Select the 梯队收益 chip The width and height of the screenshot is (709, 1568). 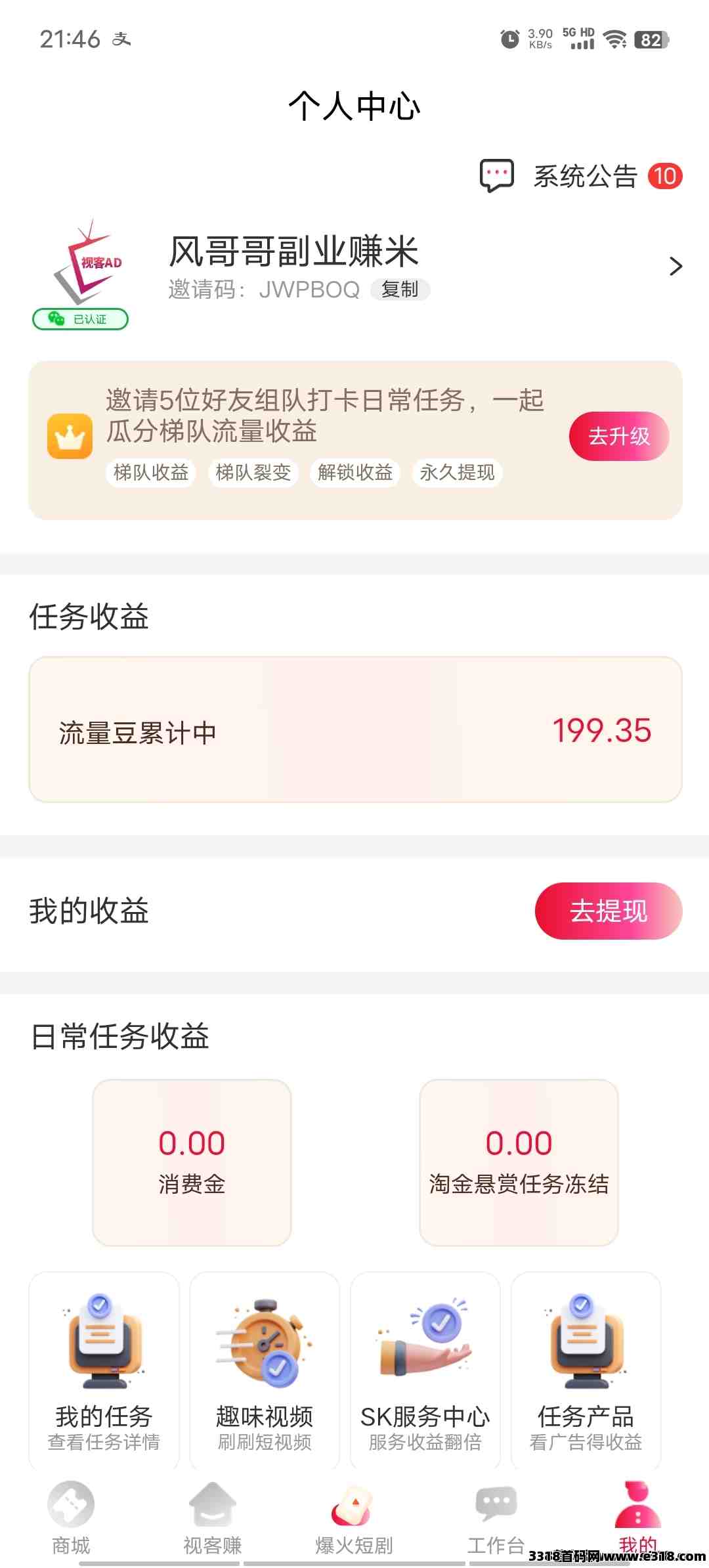coord(151,473)
